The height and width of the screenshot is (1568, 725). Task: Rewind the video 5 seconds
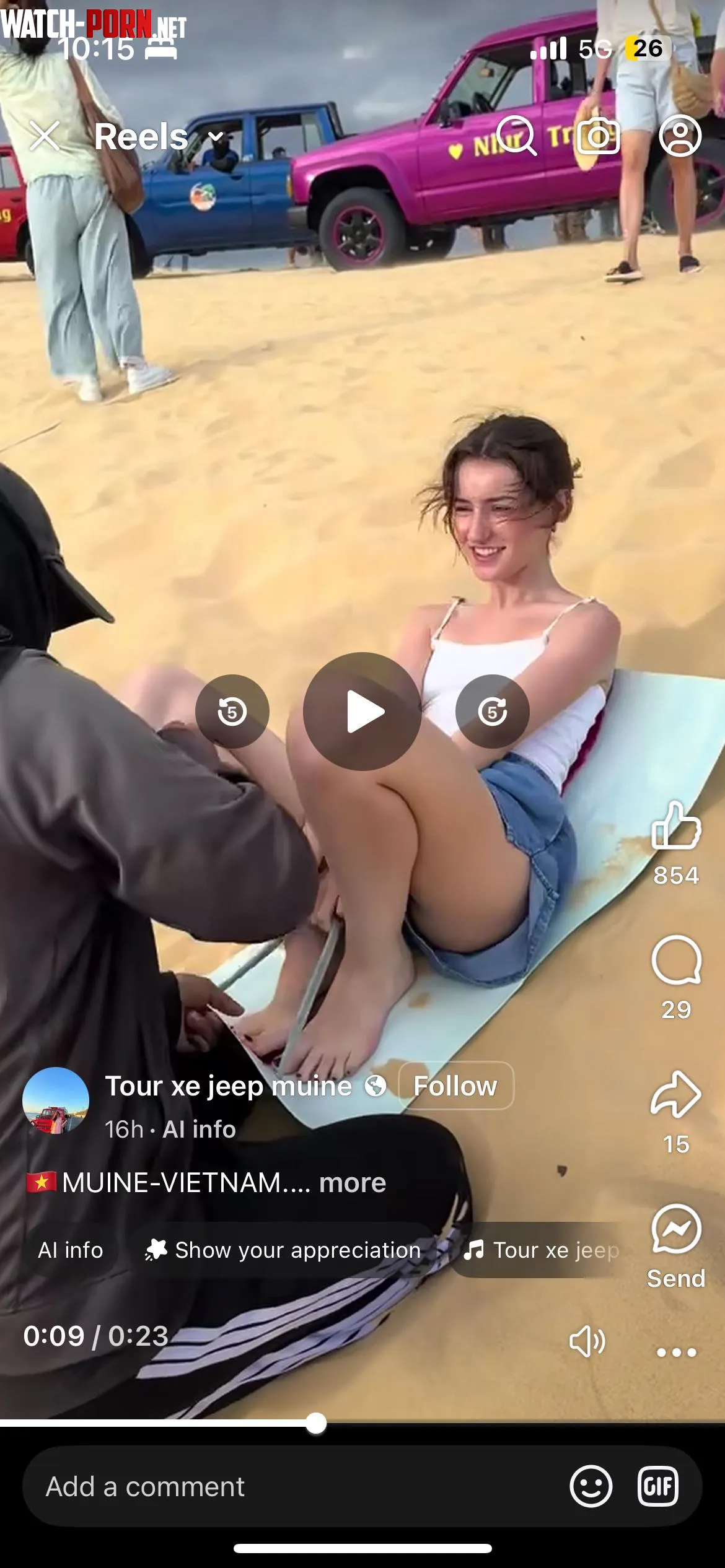point(232,712)
